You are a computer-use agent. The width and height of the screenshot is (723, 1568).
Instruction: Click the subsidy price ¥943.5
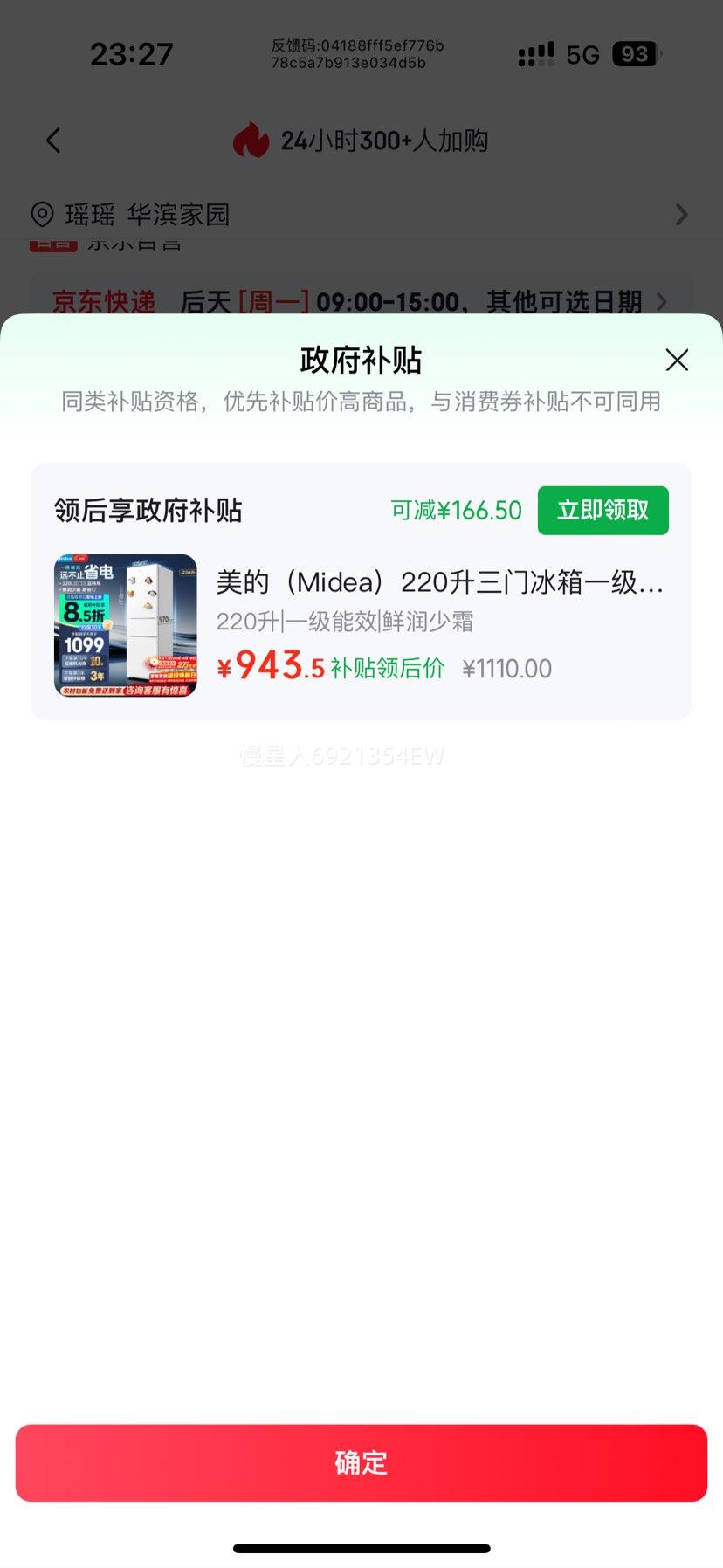click(x=271, y=668)
